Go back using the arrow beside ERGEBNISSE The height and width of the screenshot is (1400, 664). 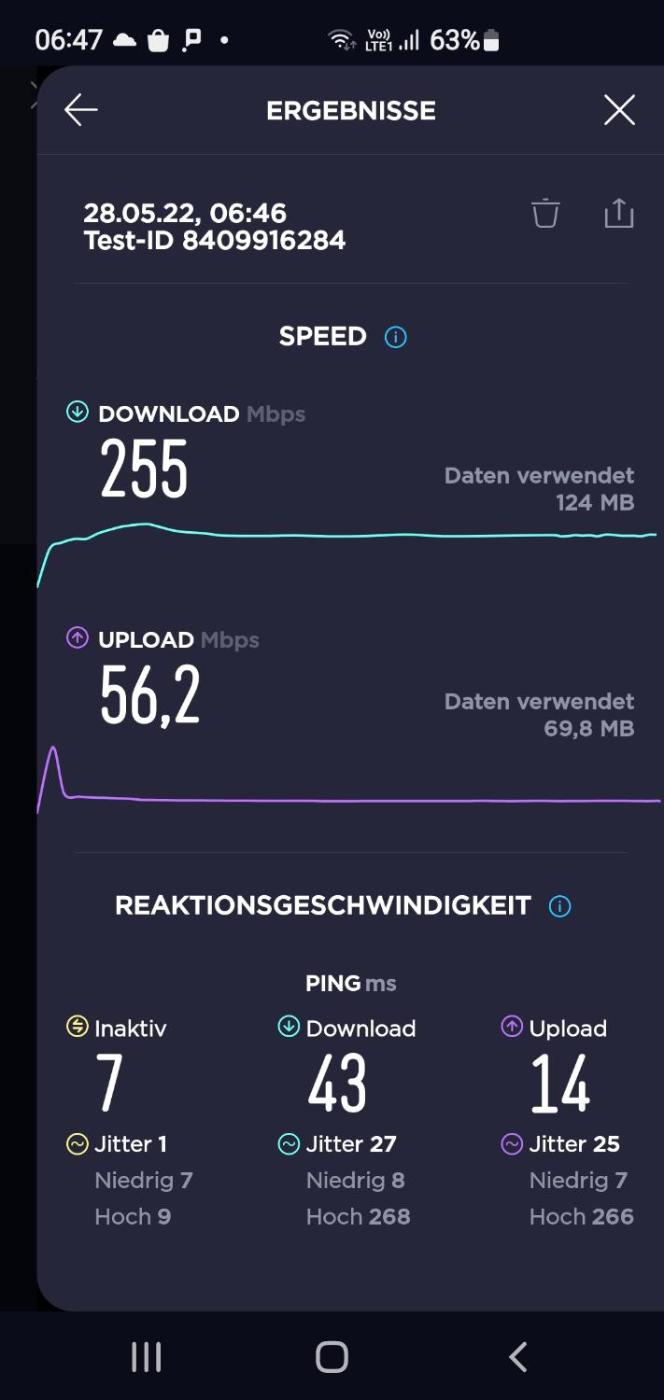(81, 111)
